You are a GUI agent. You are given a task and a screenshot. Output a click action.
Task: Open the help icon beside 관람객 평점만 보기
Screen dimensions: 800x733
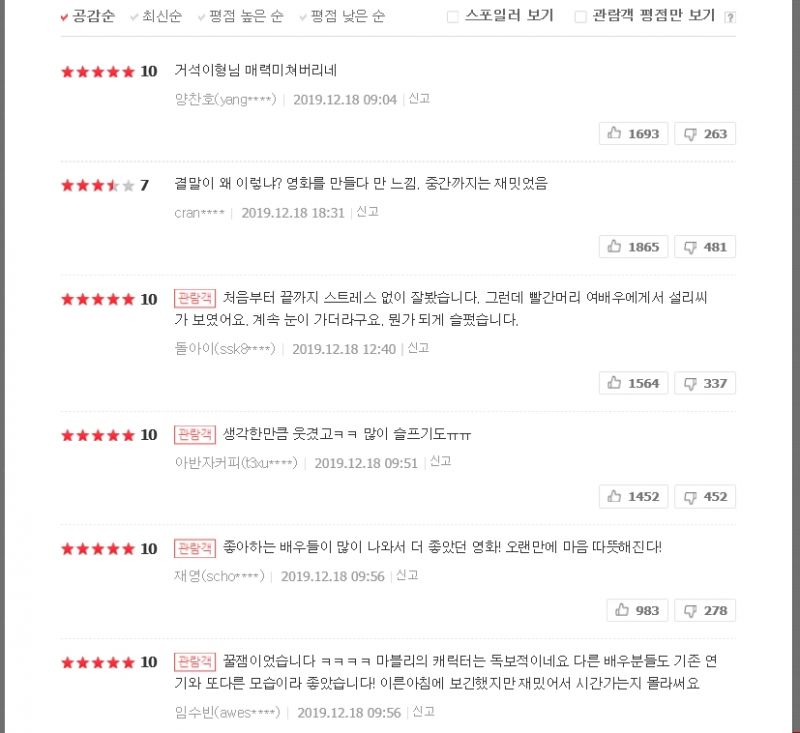[730, 17]
